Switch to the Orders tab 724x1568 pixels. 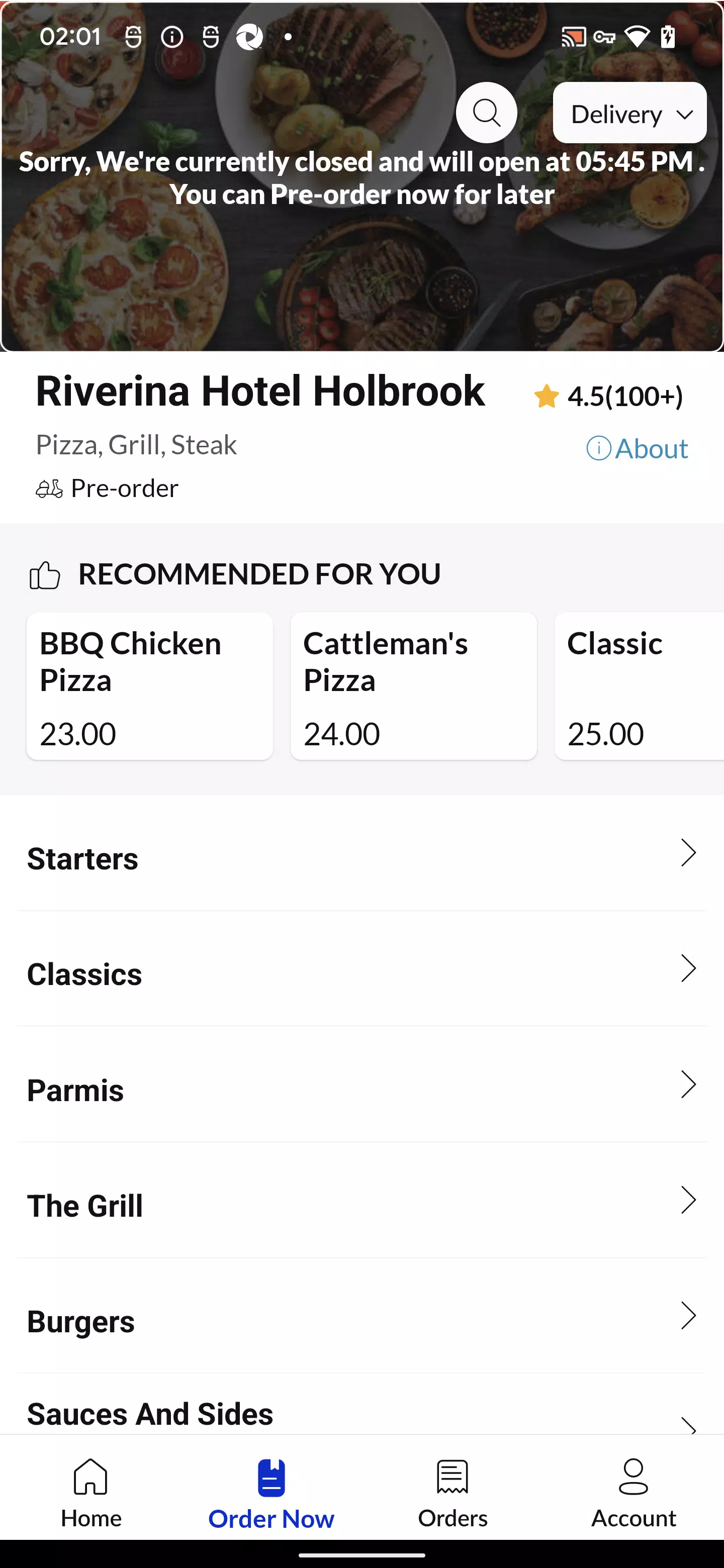[x=452, y=1493]
